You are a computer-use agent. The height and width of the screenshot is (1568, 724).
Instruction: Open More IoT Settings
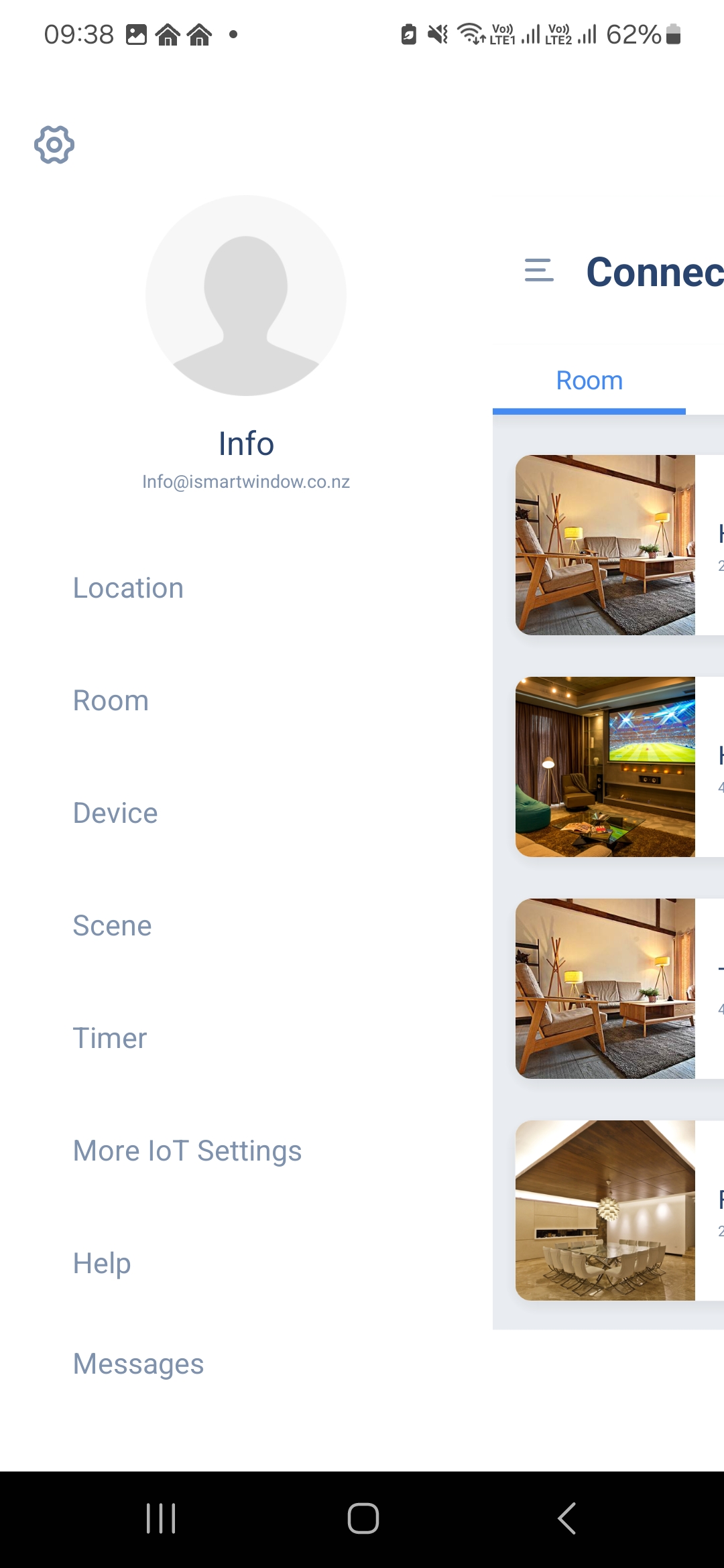click(x=187, y=1151)
